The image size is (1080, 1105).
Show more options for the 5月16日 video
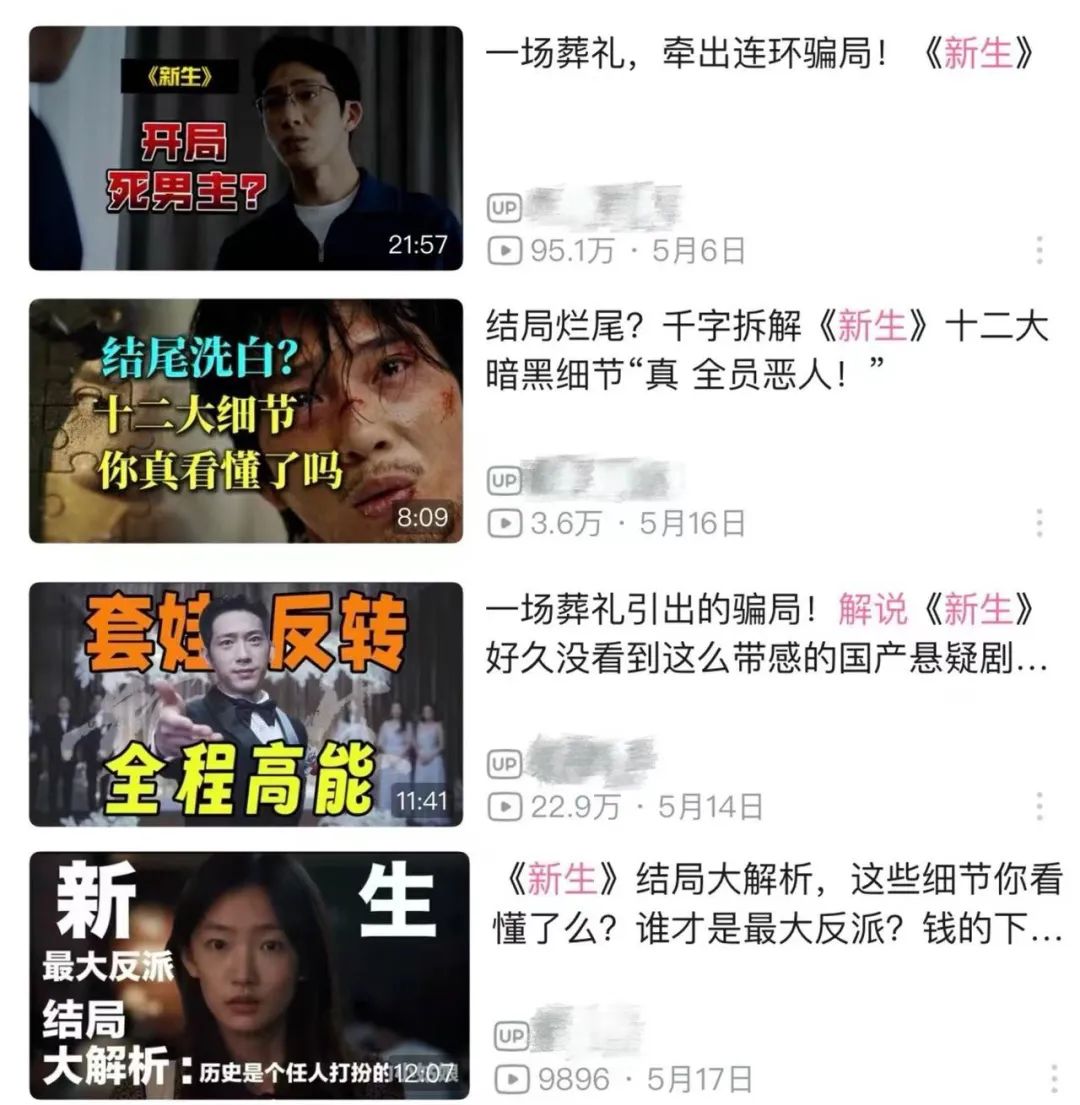pos(1040,523)
